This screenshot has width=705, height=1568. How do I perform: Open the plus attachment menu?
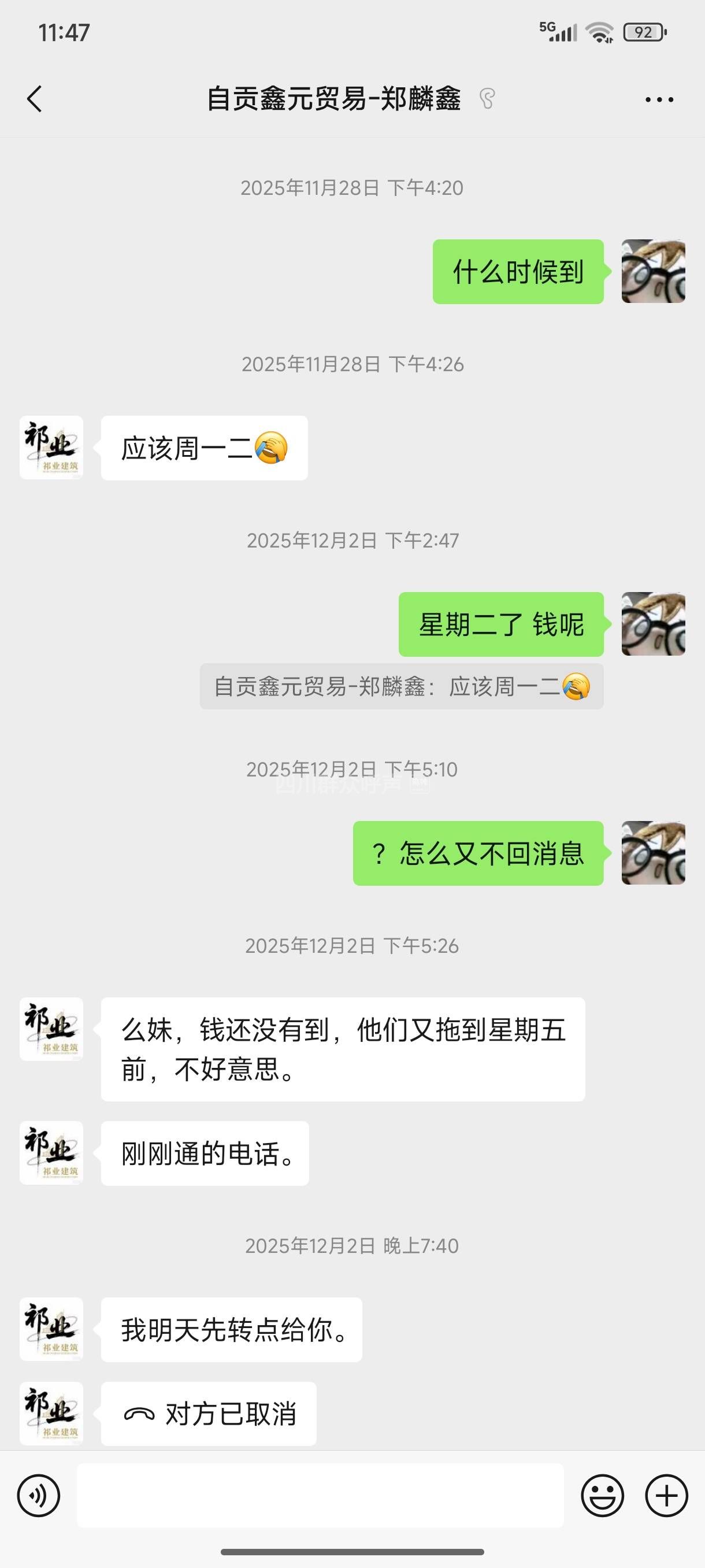(666, 1496)
